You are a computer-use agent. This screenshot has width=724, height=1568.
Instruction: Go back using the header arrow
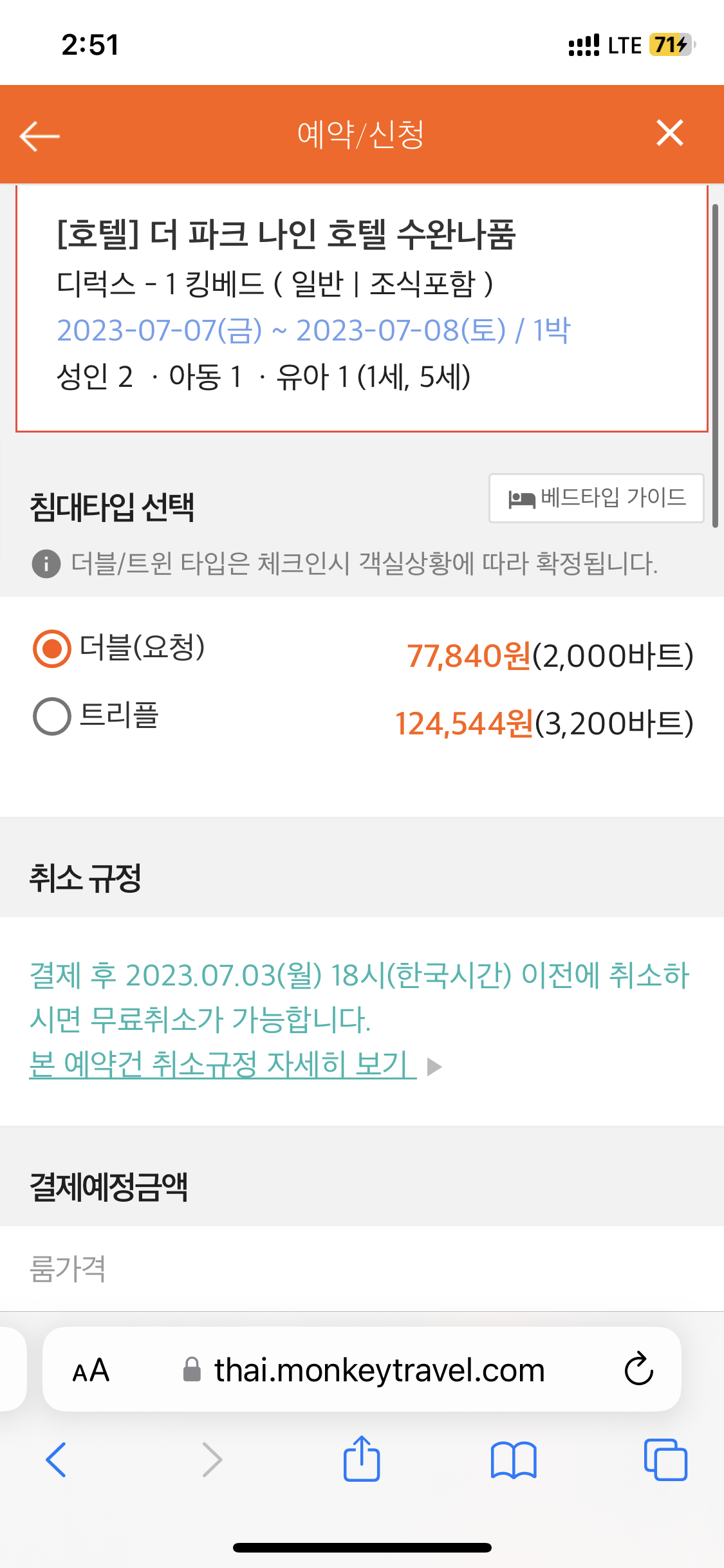39,136
